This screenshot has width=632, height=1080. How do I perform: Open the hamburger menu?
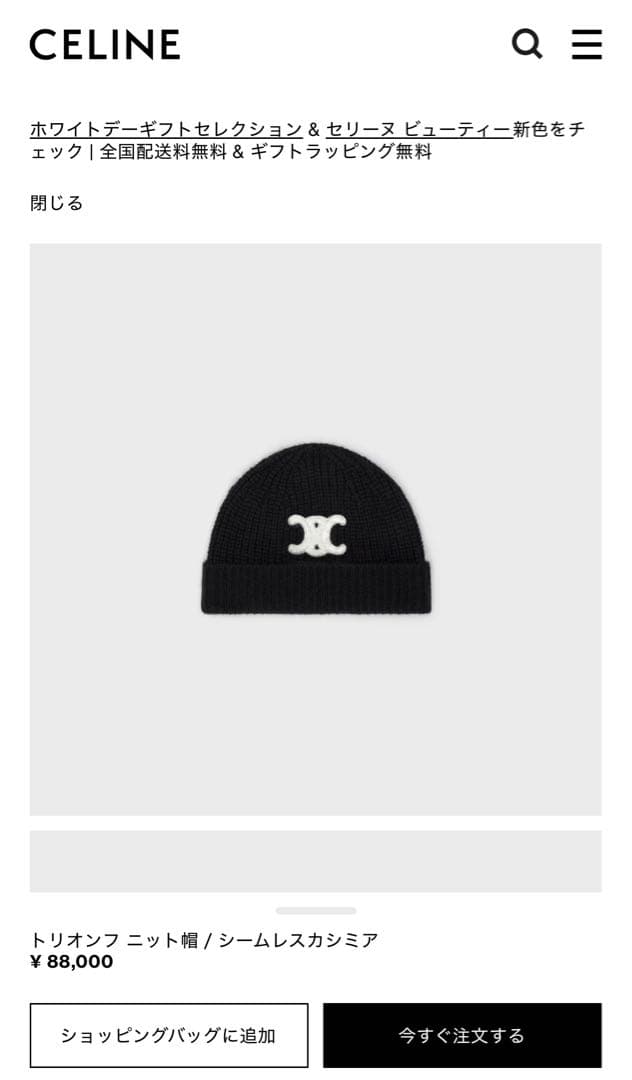[x=586, y=44]
